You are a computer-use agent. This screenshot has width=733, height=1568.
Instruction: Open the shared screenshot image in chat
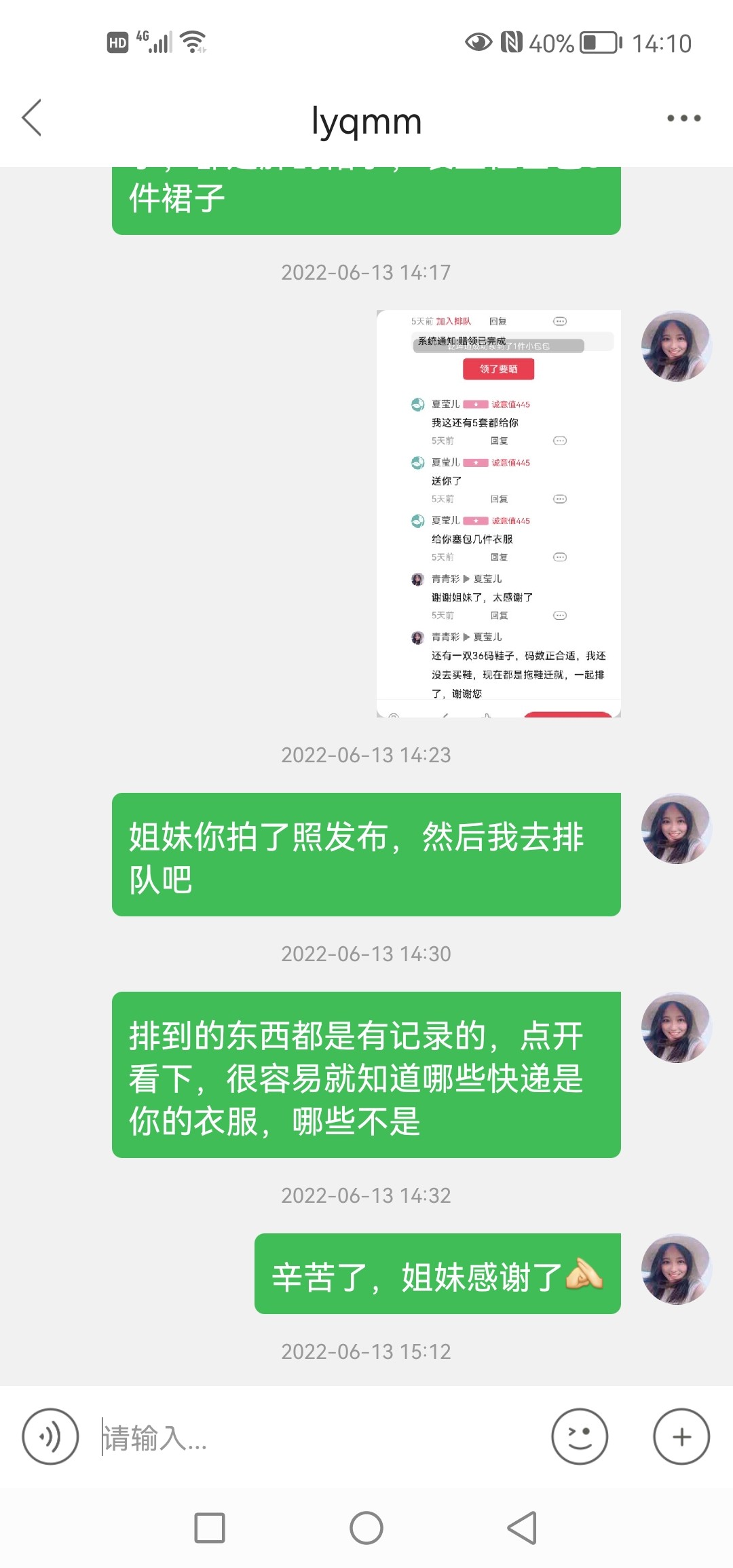pyautogui.click(x=498, y=513)
